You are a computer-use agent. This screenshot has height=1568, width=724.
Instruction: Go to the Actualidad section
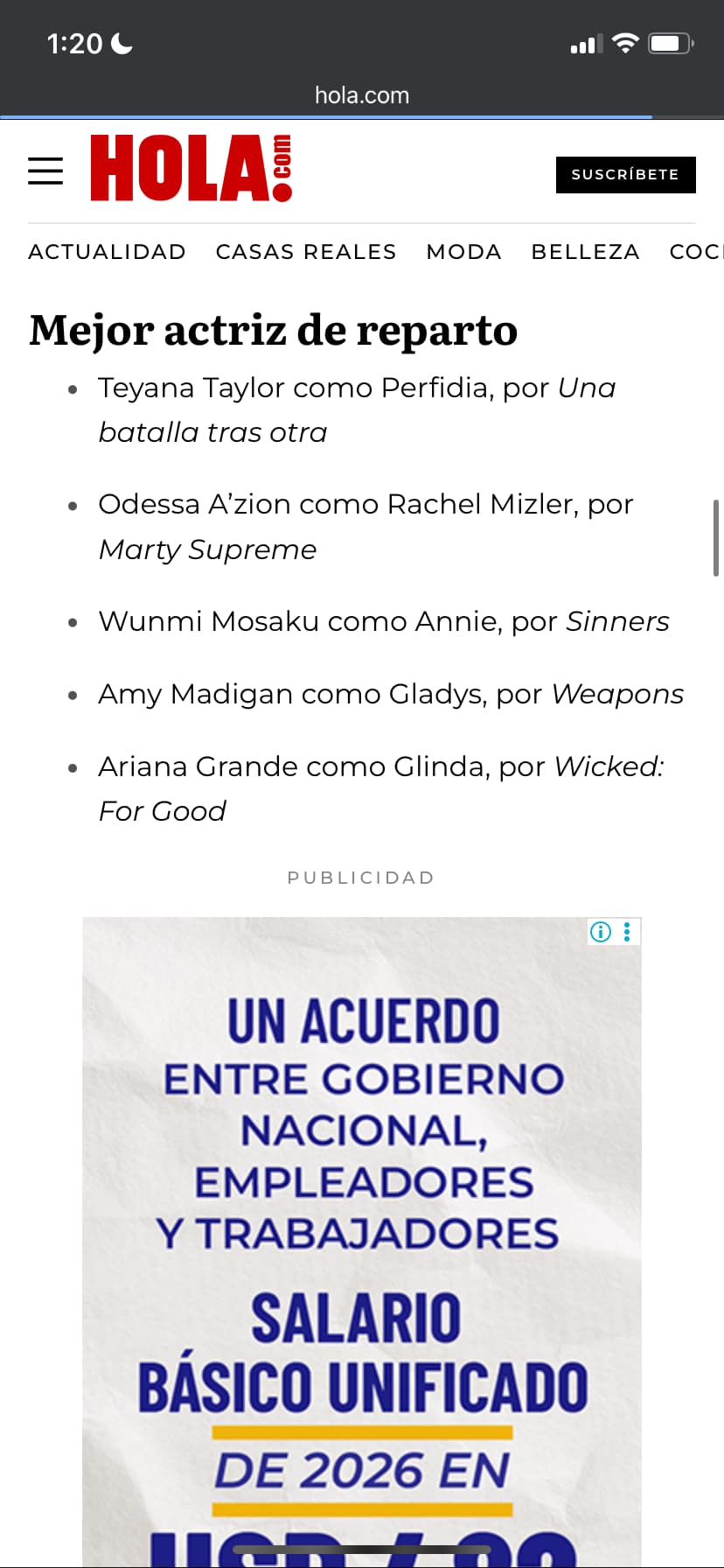[107, 252]
